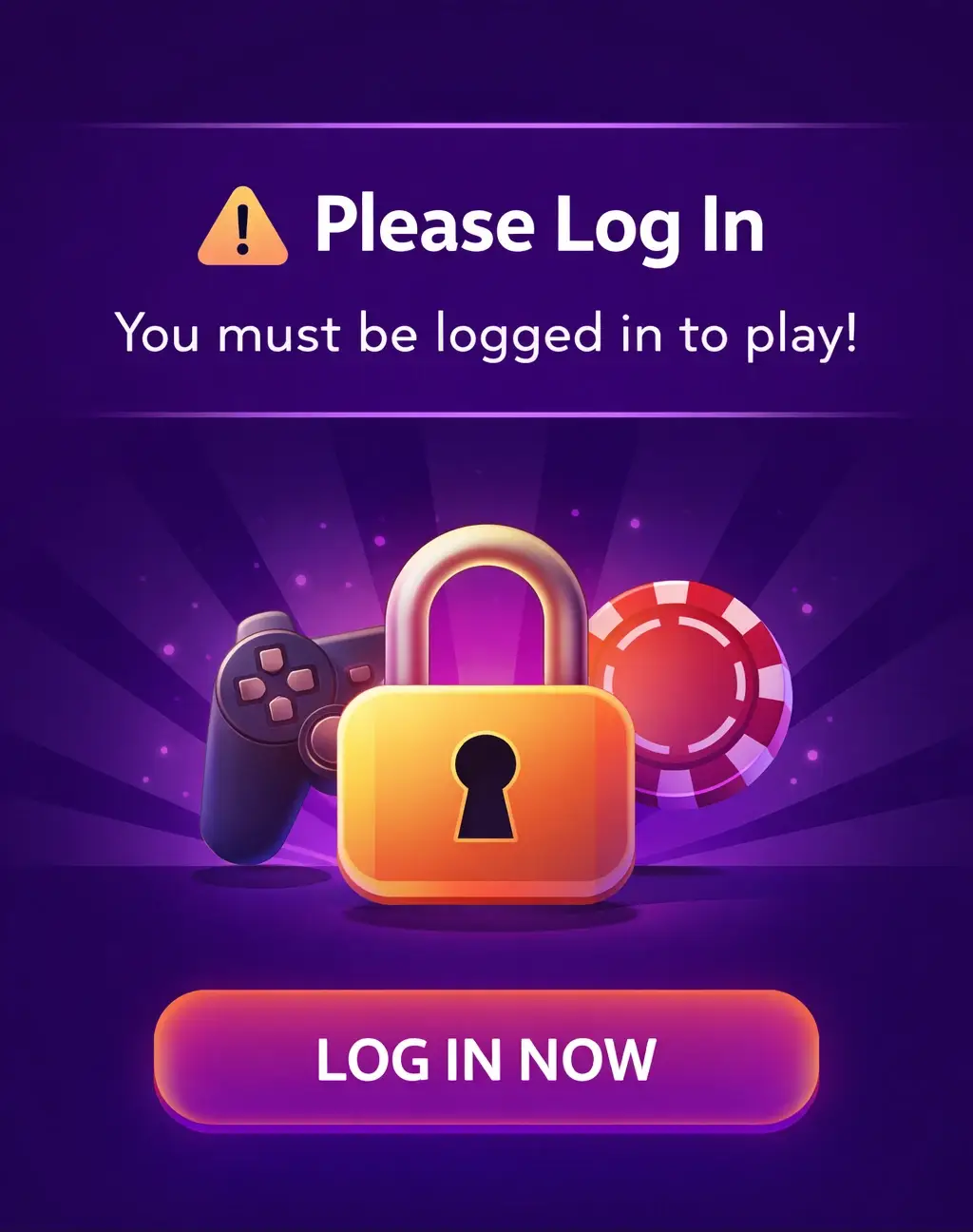
Task: Tap the LOG IN NOW button
Action: point(486,1058)
